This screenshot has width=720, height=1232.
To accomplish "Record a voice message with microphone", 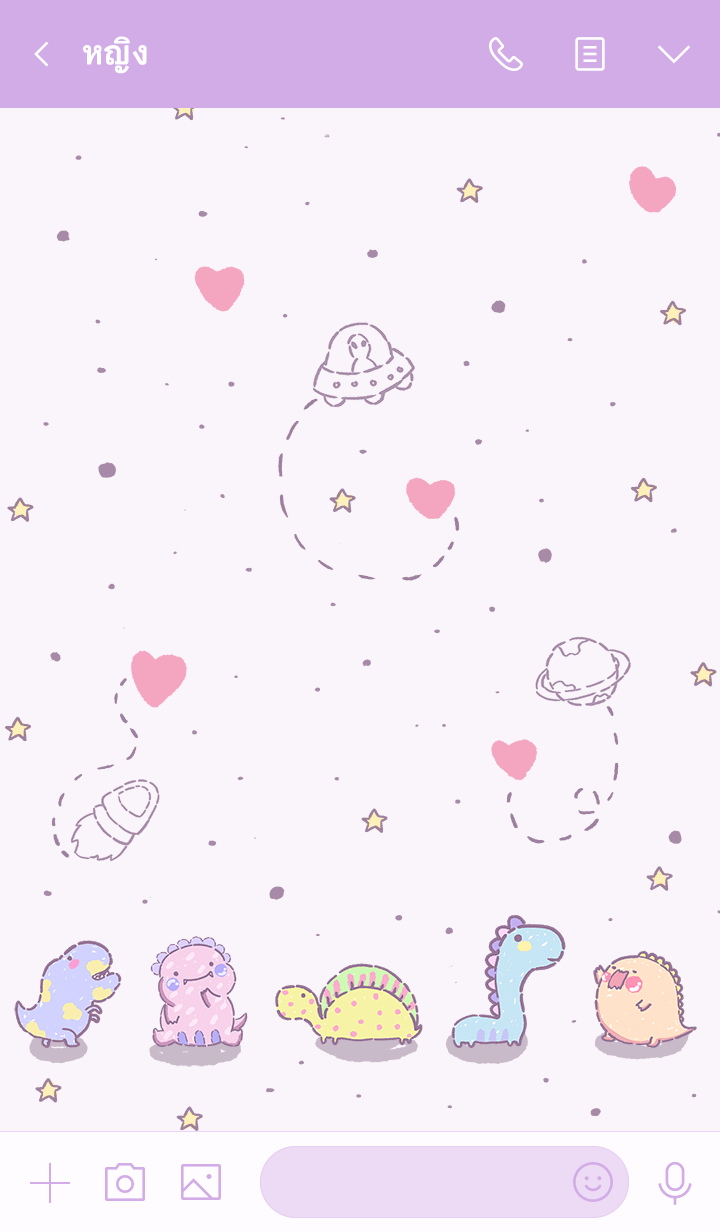I will pyautogui.click(x=674, y=1182).
